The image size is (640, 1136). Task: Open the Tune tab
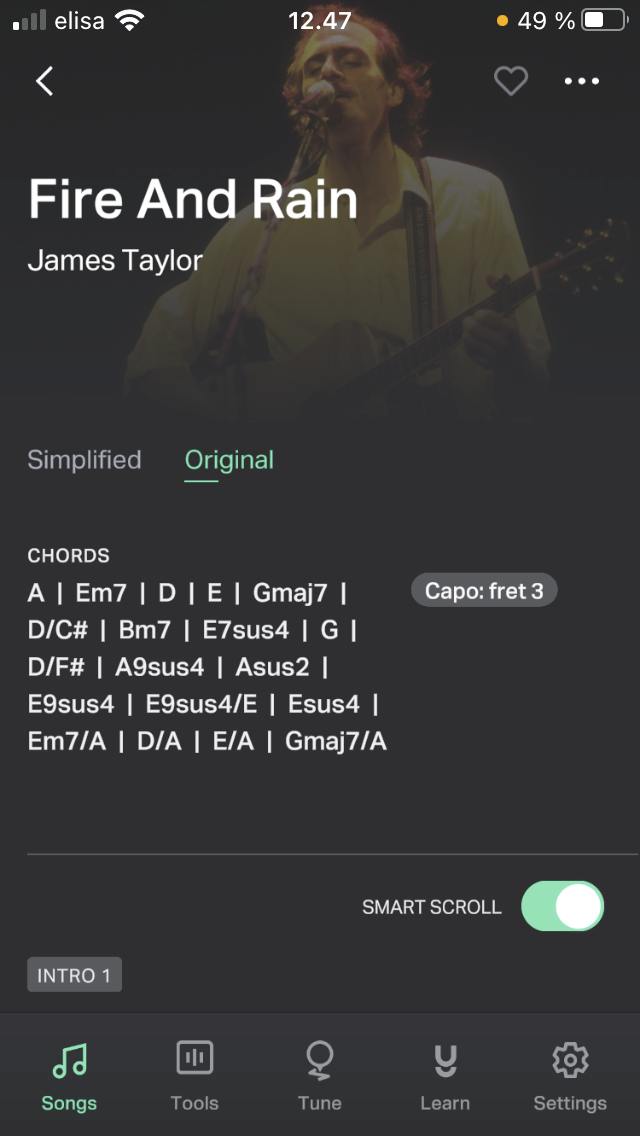(x=320, y=1077)
